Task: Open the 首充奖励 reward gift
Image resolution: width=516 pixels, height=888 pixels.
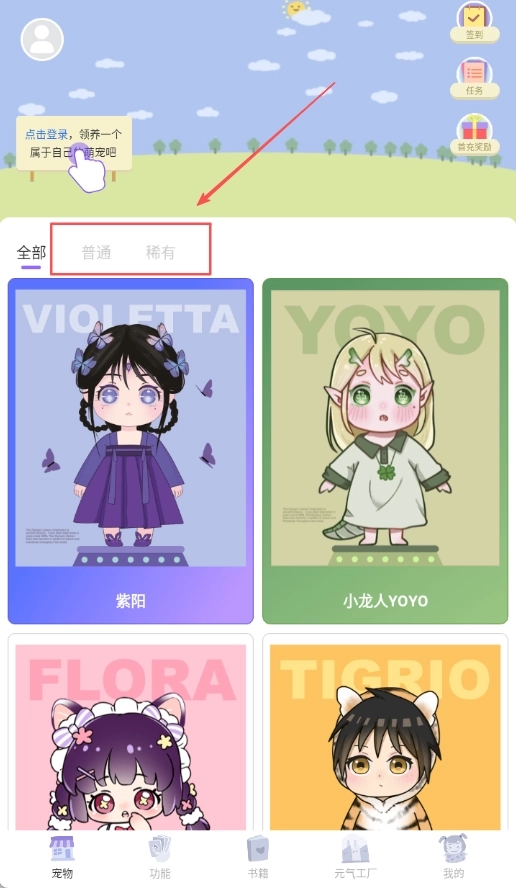Action: [475, 135]
